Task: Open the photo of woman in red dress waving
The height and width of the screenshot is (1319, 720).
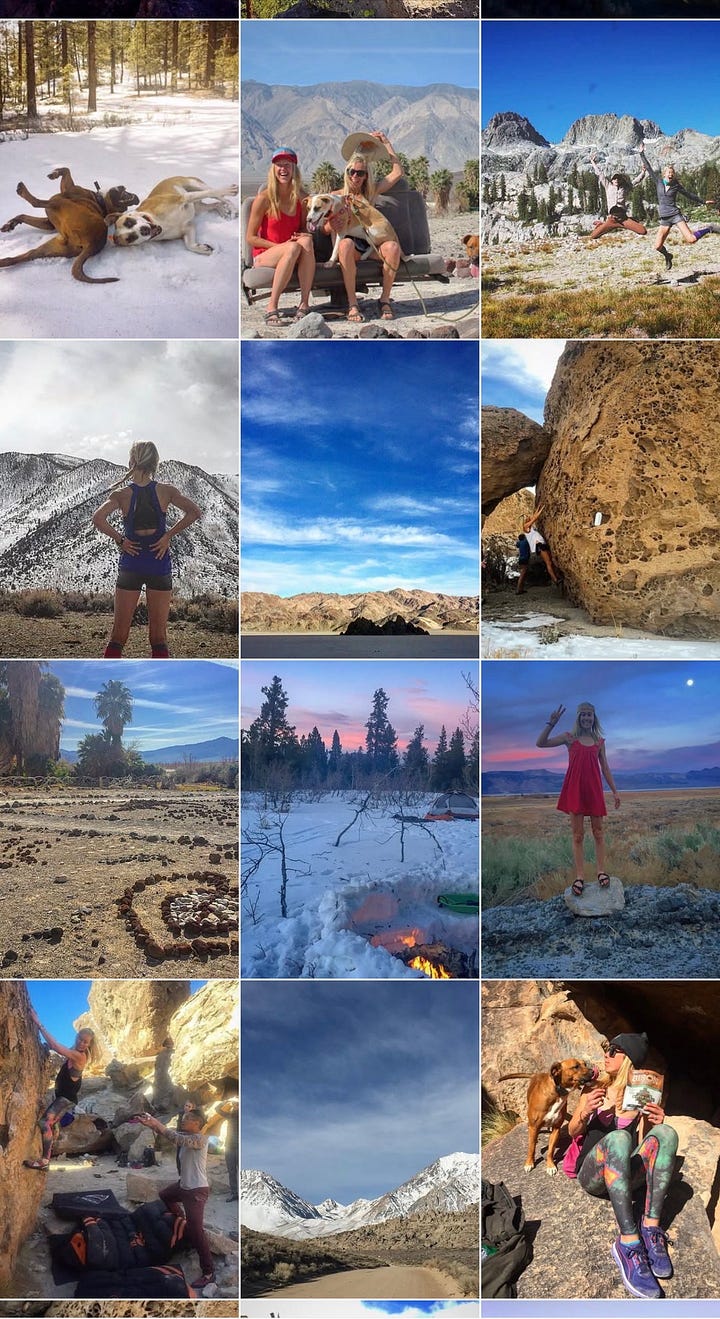Action: pyautogui.click(x=600, y=819)
